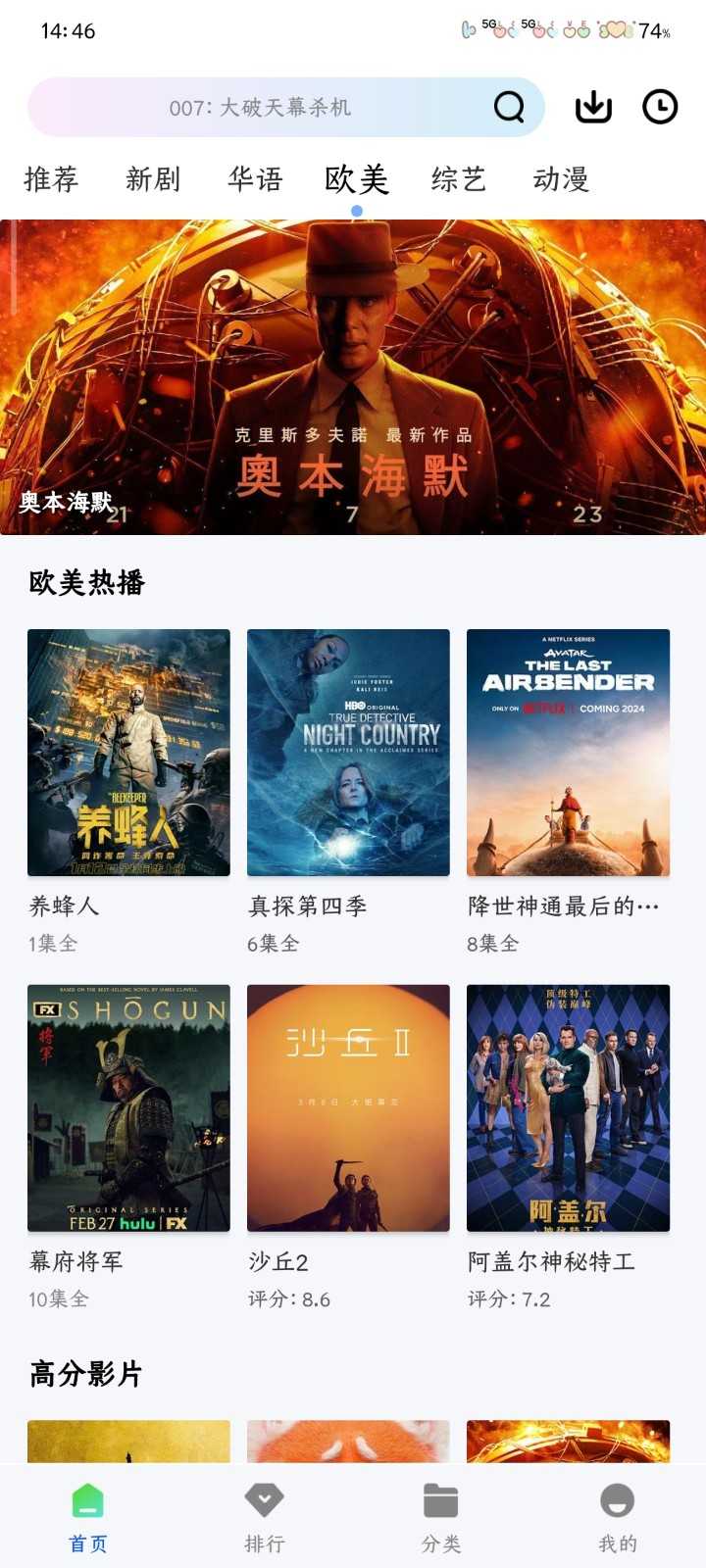Open the 我的 profile icon in bottom bar
This screenshot has width=706, height=1568.
pyautogui.click(x=616, y=1499)
